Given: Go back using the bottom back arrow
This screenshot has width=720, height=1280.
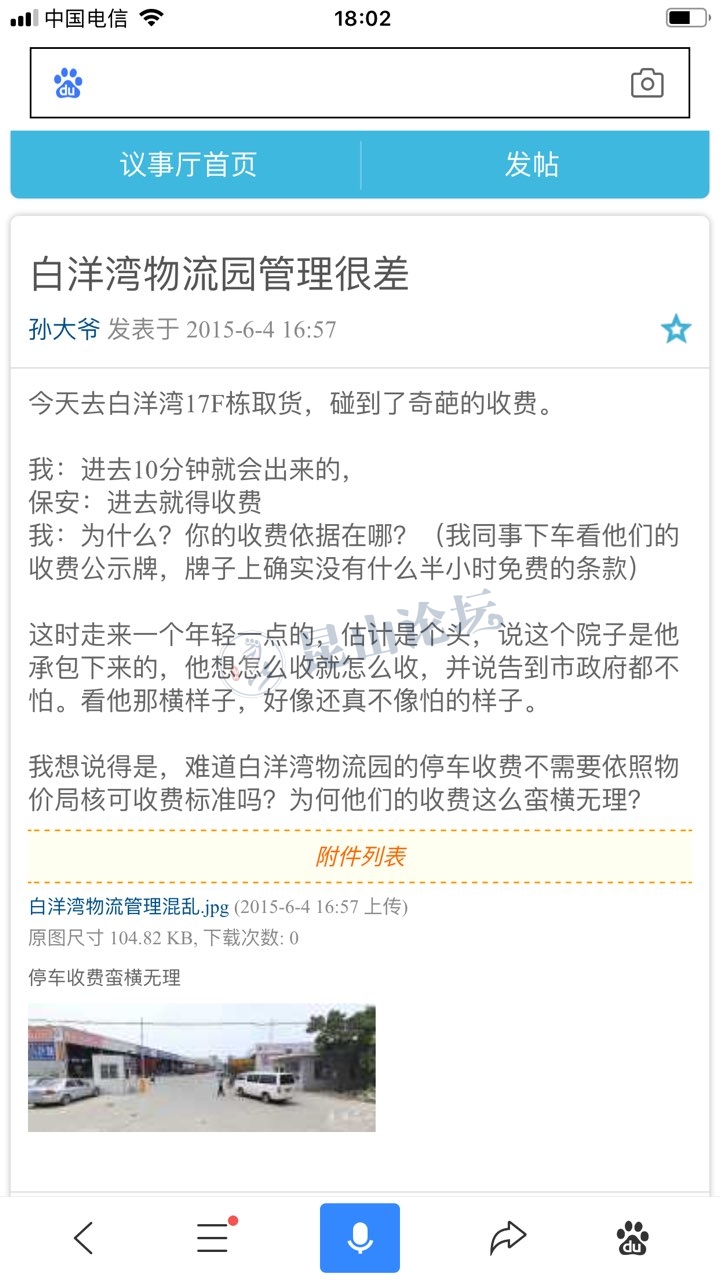Looking at the screenshot, I should coord(84,1238).
